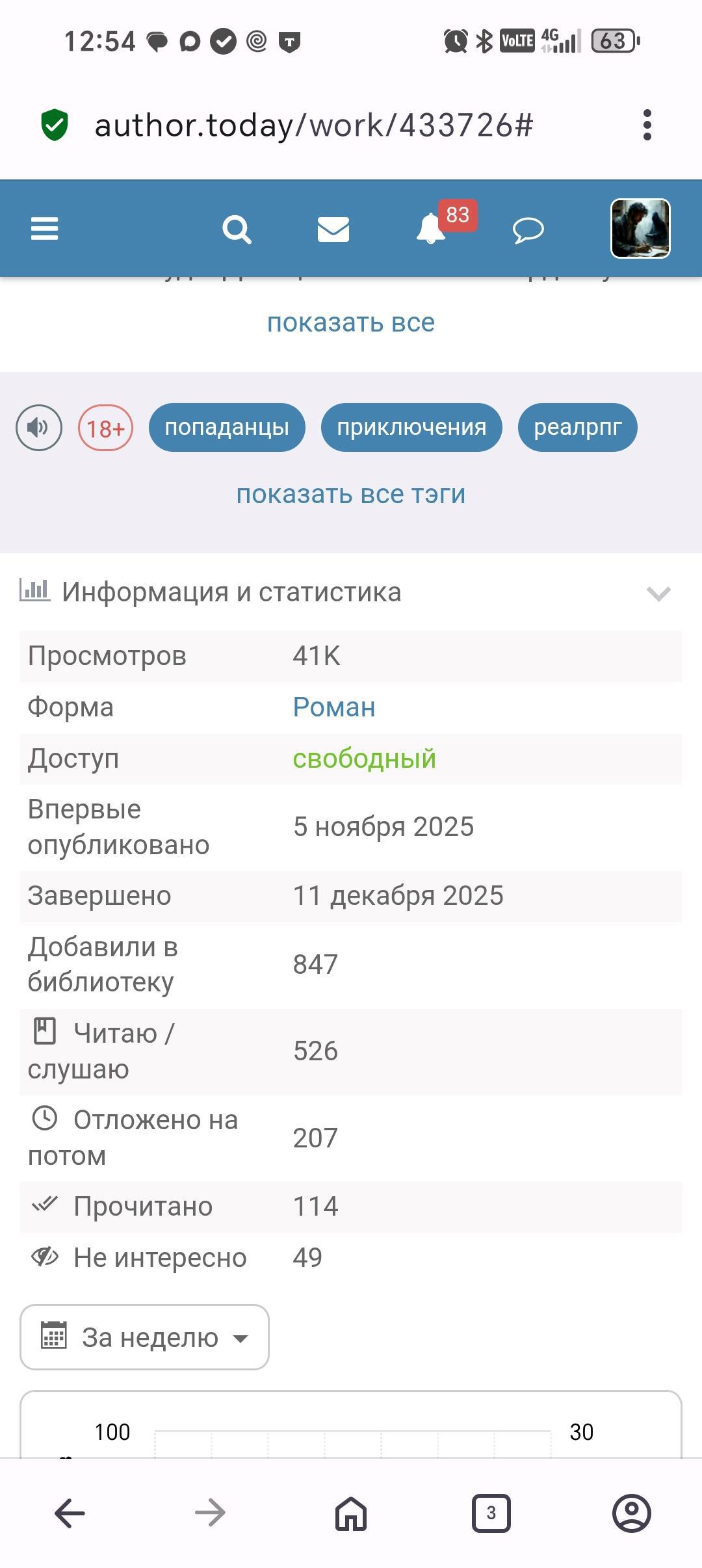Screen dimensions: 702x1568
Task: Open the 'За неделю' period dropdown
Action: click(x=144, y=1338)
